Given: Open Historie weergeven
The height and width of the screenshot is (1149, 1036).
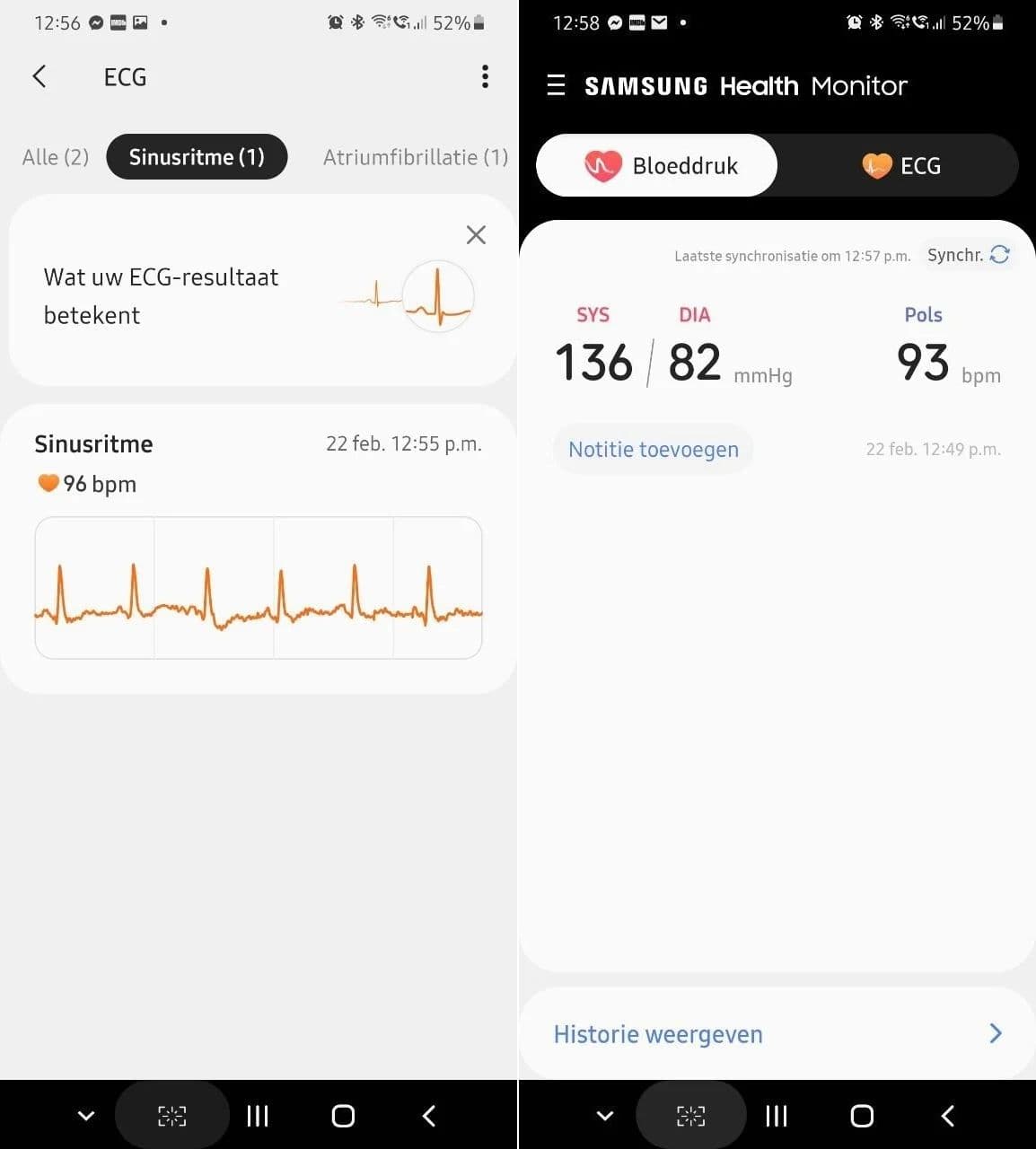Looking at the screenshot, I should [x=777, y=1034].
